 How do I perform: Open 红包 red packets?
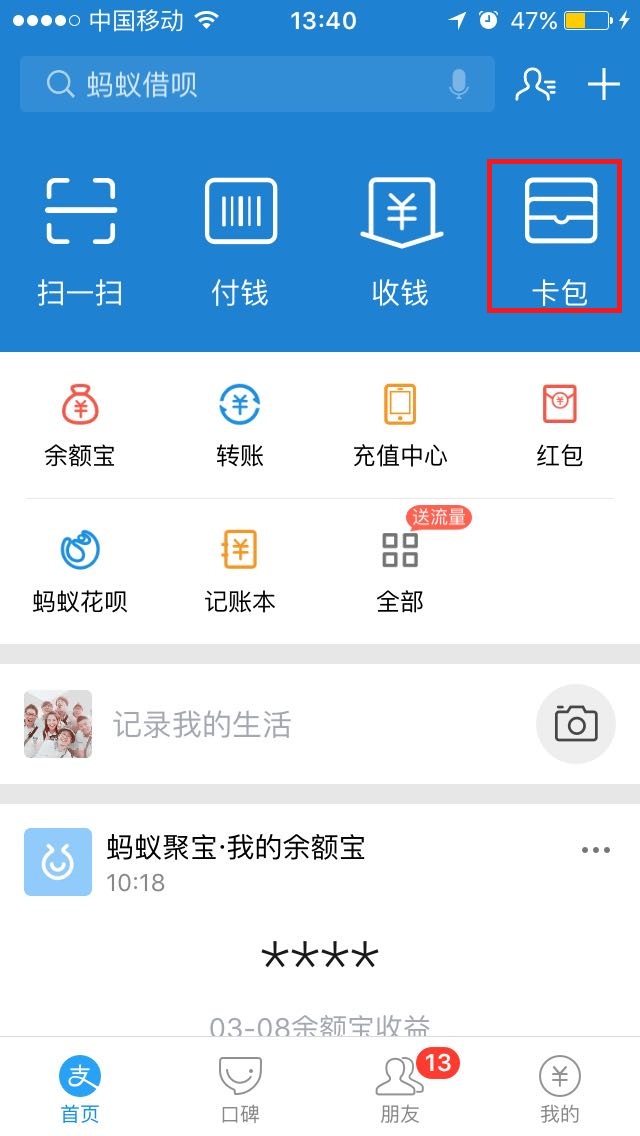(x=560, y=425)
